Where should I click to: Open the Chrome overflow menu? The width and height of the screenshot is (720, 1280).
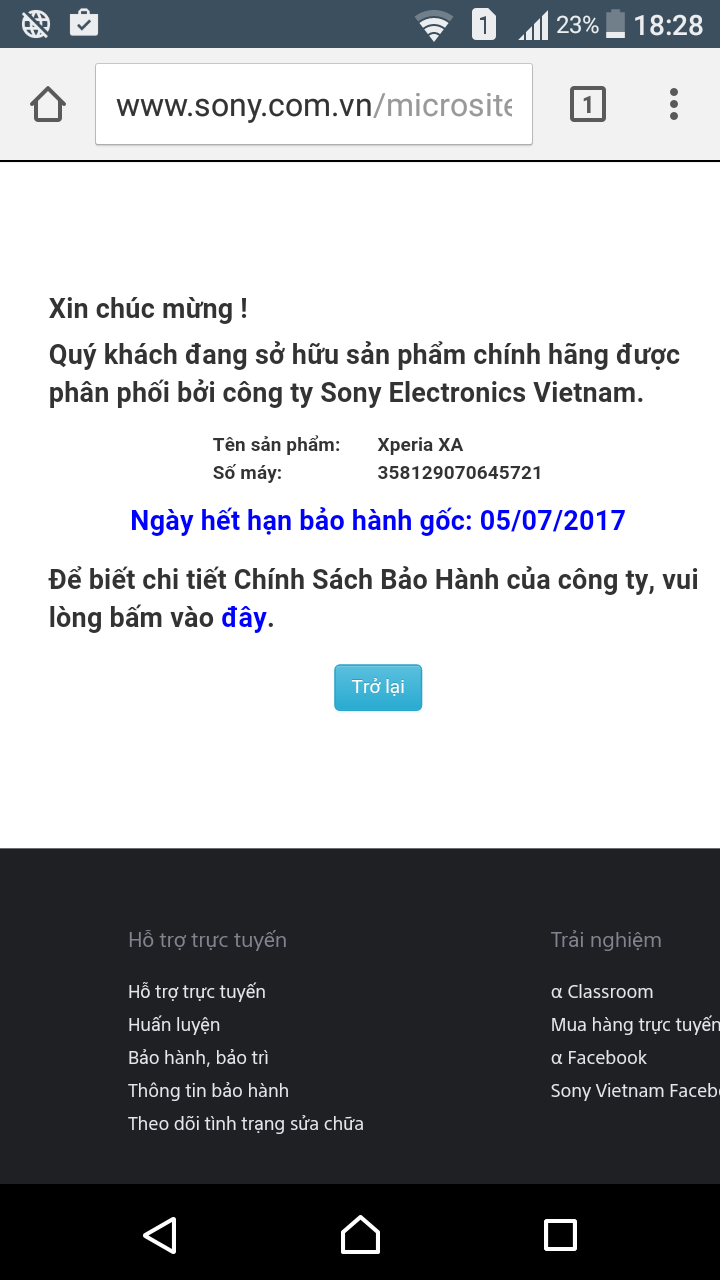[674, 104]
